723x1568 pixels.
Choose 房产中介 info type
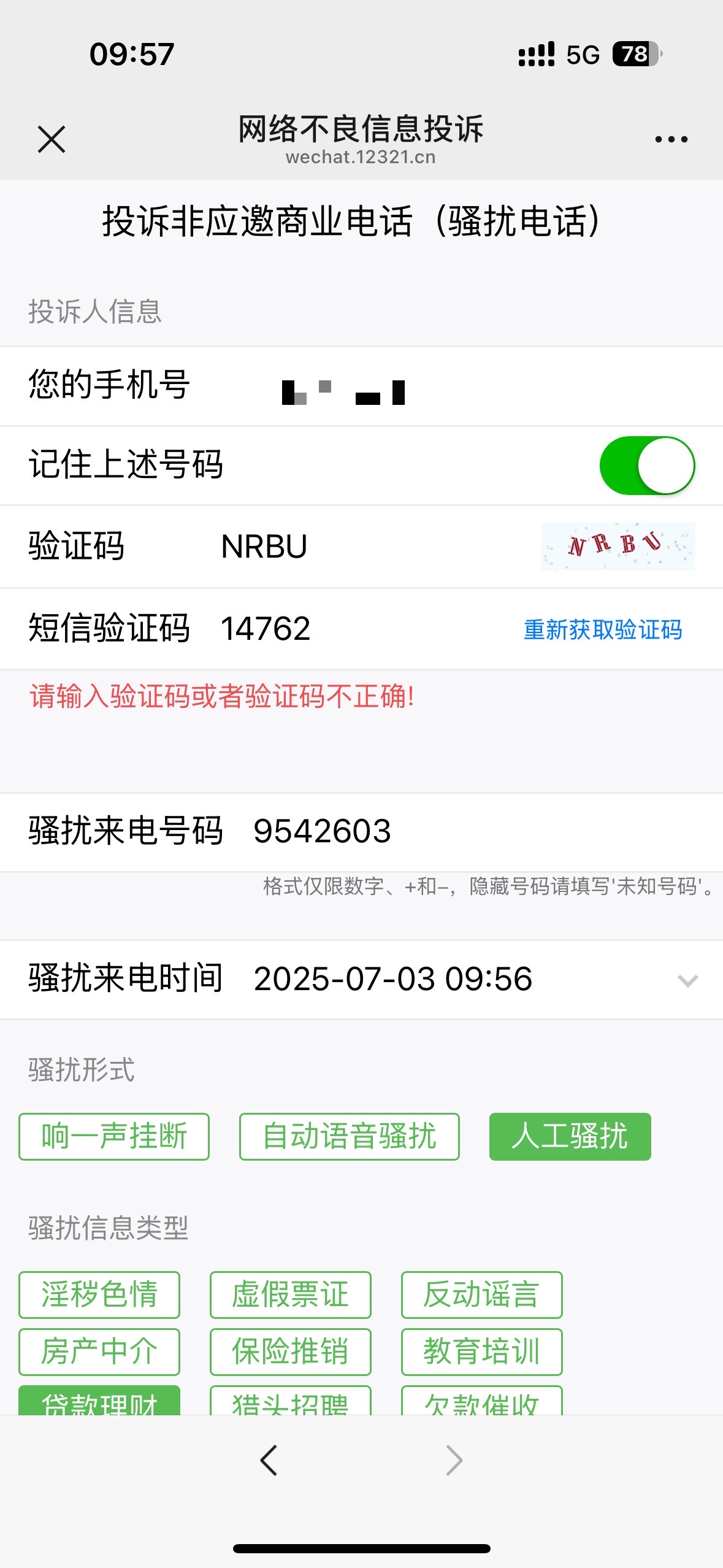[x=99, y=1352]
